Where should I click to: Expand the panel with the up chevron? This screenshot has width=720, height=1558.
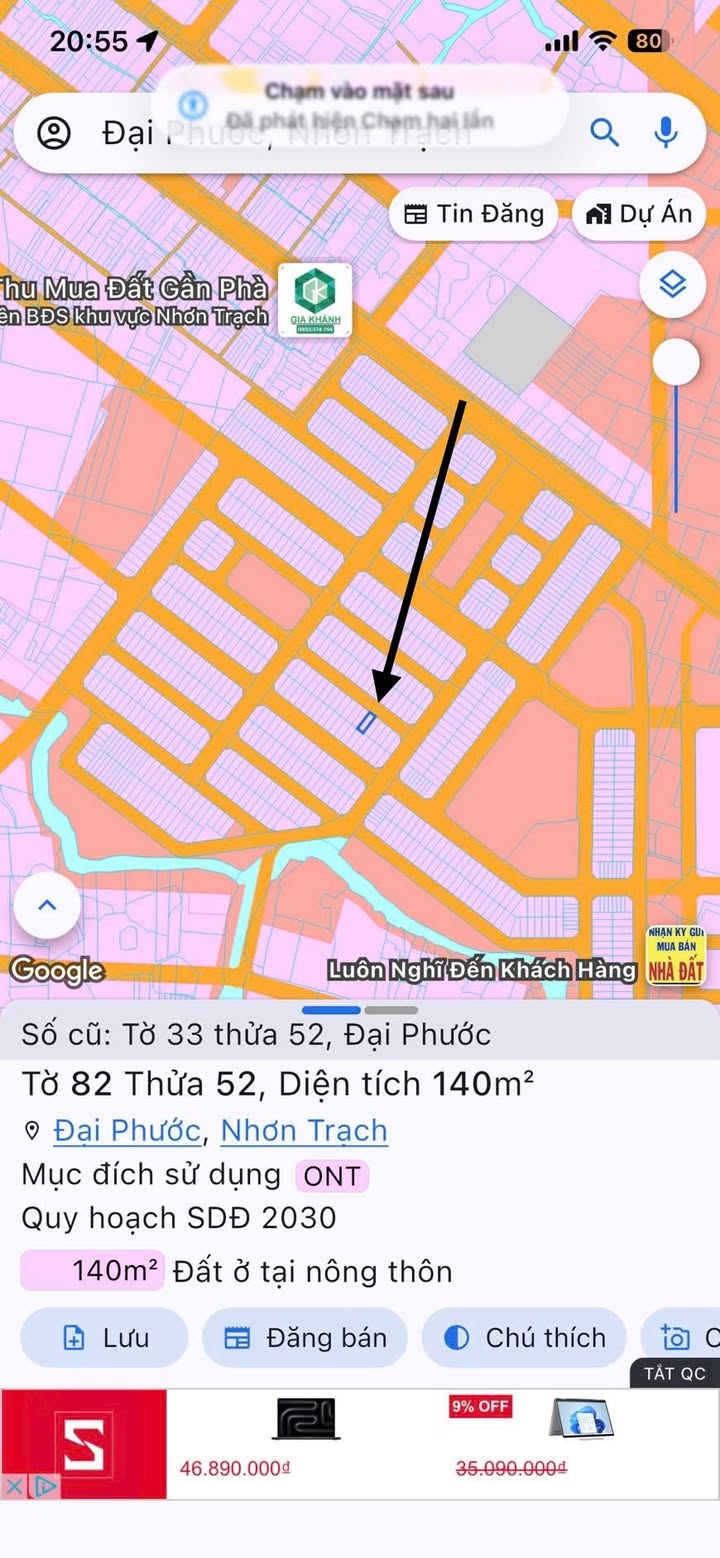47,905
